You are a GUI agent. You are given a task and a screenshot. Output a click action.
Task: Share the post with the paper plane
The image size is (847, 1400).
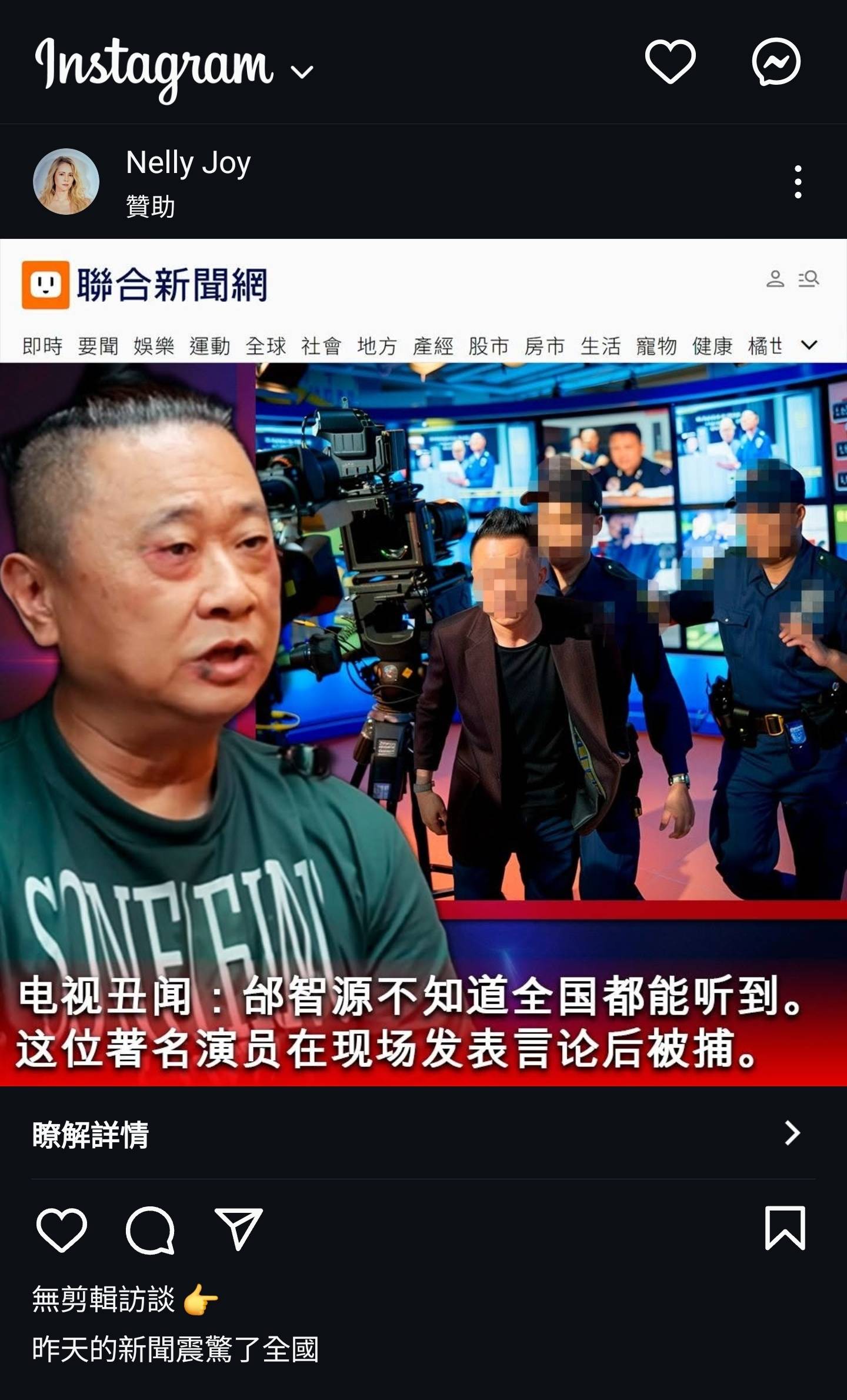click(238, 1229)
